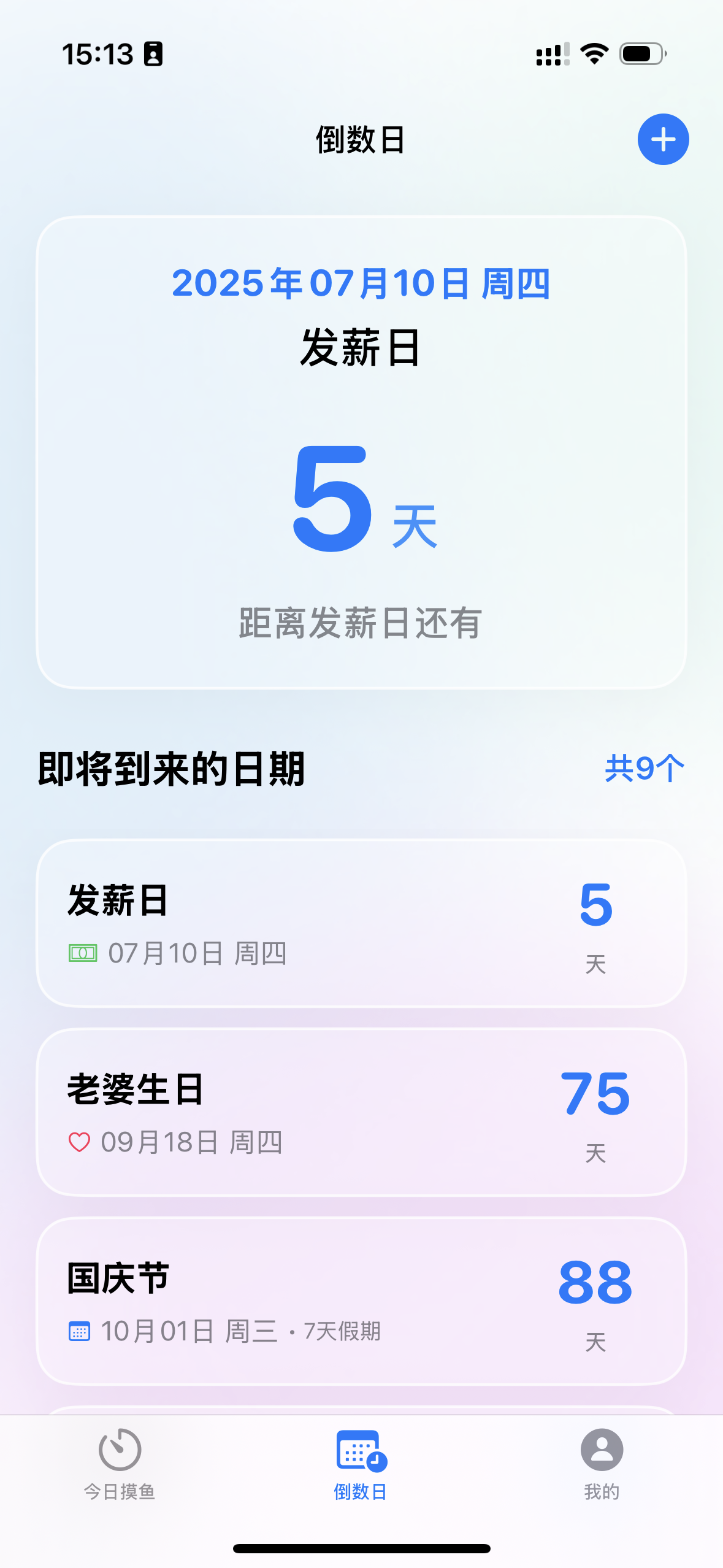Screen dimensions: 723x1568
Task: Click the calendar icon beside 国庆节 date
Action: 79,1331
